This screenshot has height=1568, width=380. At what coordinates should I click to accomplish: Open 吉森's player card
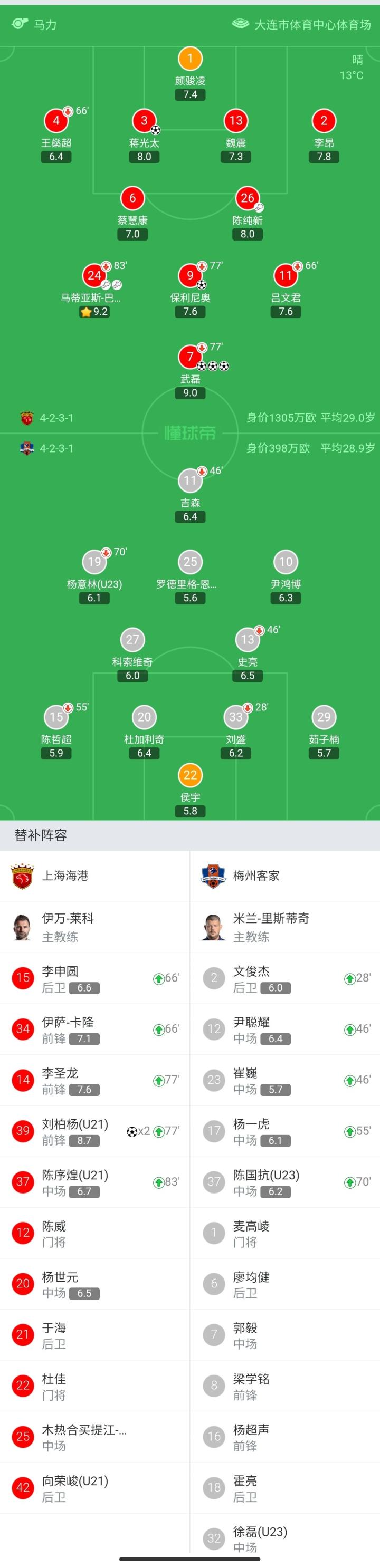coord(190,481)
